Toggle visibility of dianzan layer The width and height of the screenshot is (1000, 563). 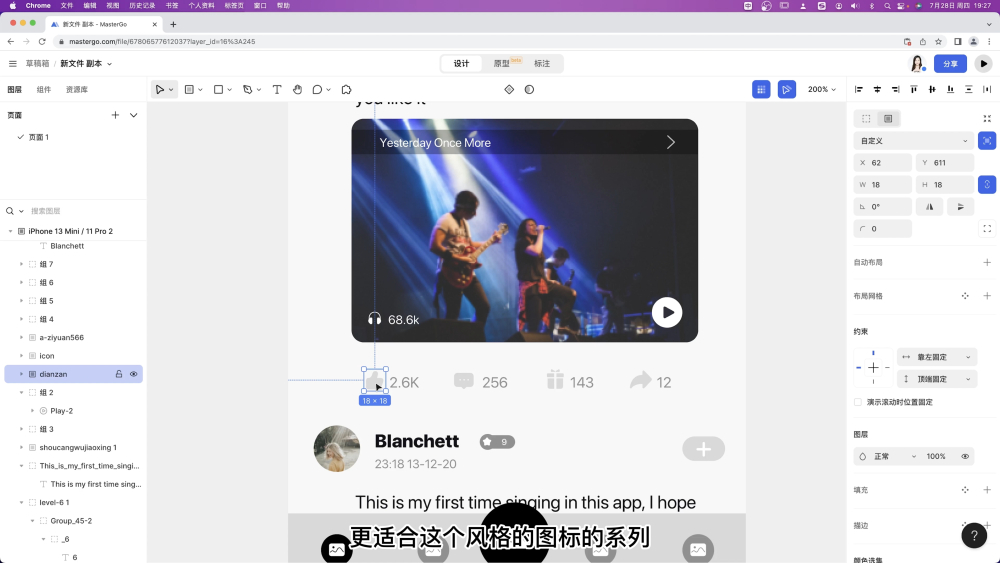[133, 374]
